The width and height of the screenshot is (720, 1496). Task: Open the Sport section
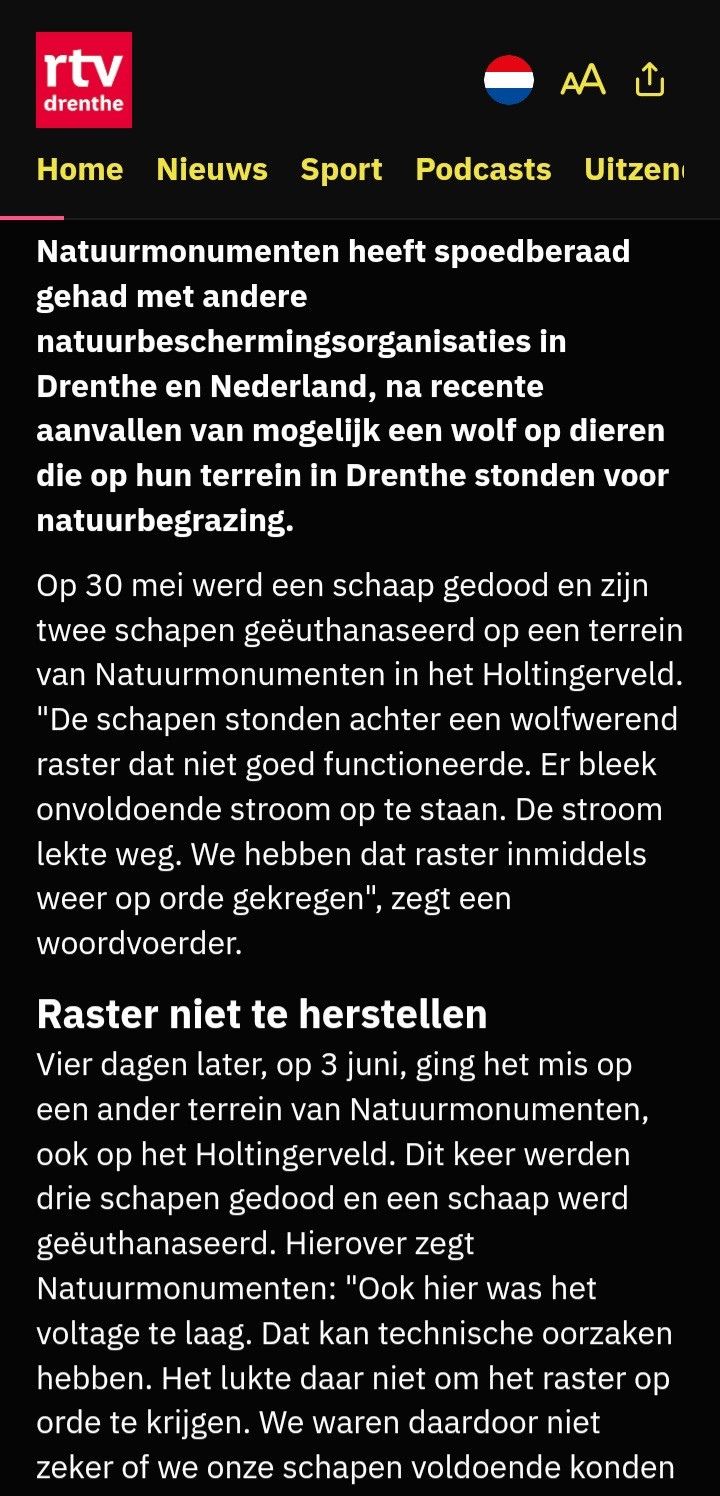click(341, 170)
